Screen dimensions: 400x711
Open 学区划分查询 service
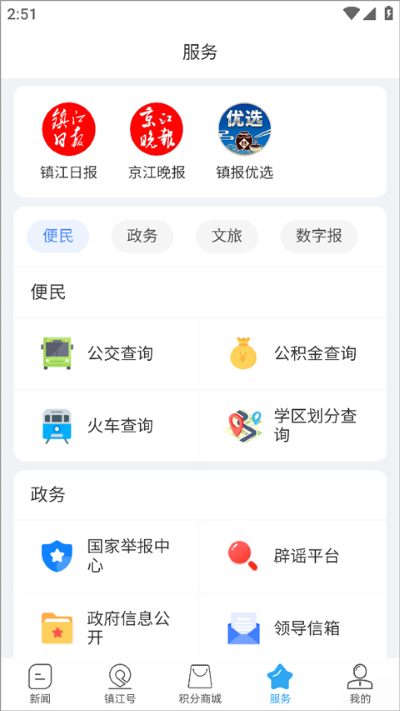(x=293, y=426)
